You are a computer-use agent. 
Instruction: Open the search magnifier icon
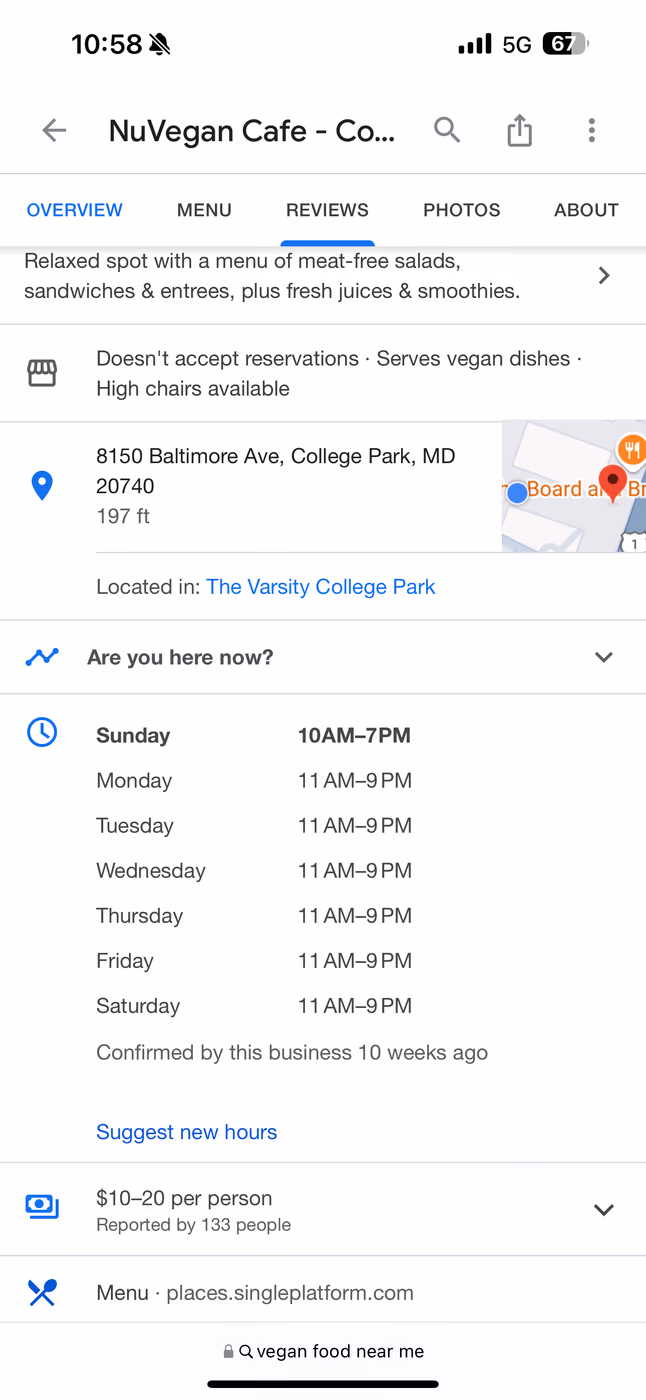(x=447, y=130)
